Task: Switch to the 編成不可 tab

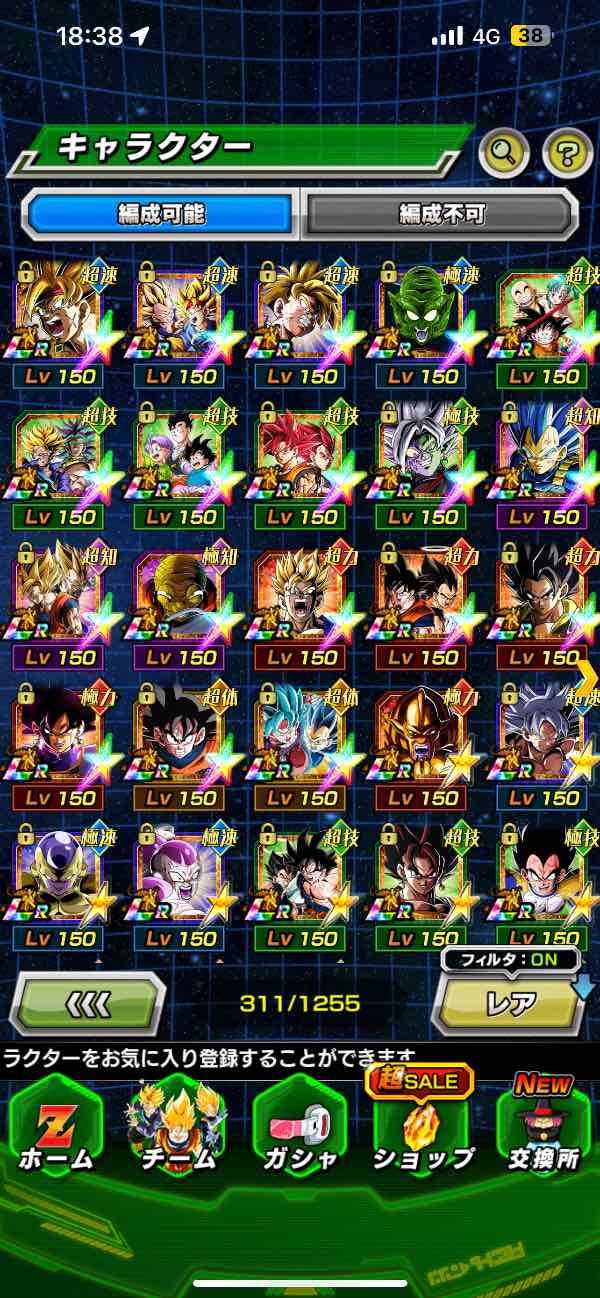Action: [441, 213]
